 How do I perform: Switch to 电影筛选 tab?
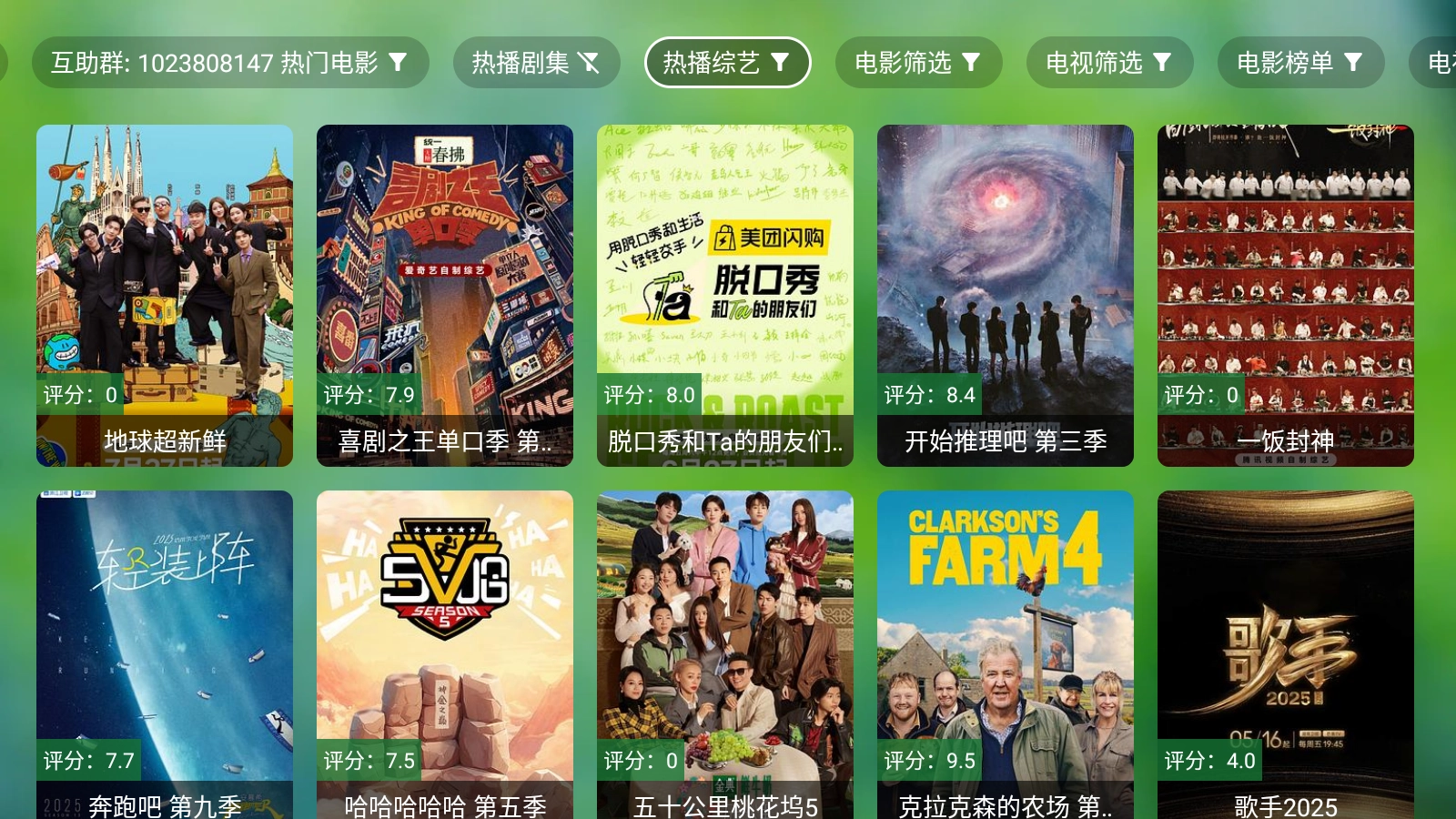coord(918,62)
